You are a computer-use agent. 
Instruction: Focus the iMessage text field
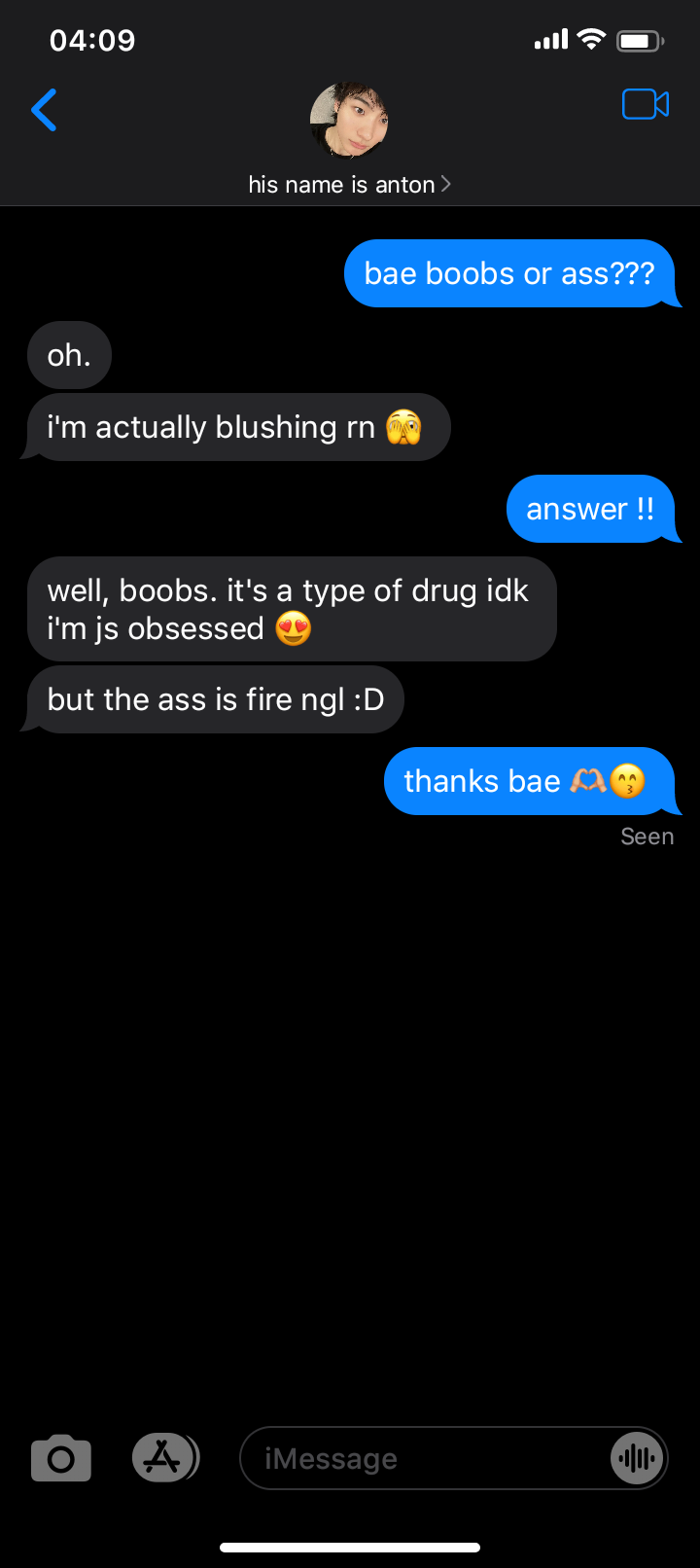click(418, 1458)
